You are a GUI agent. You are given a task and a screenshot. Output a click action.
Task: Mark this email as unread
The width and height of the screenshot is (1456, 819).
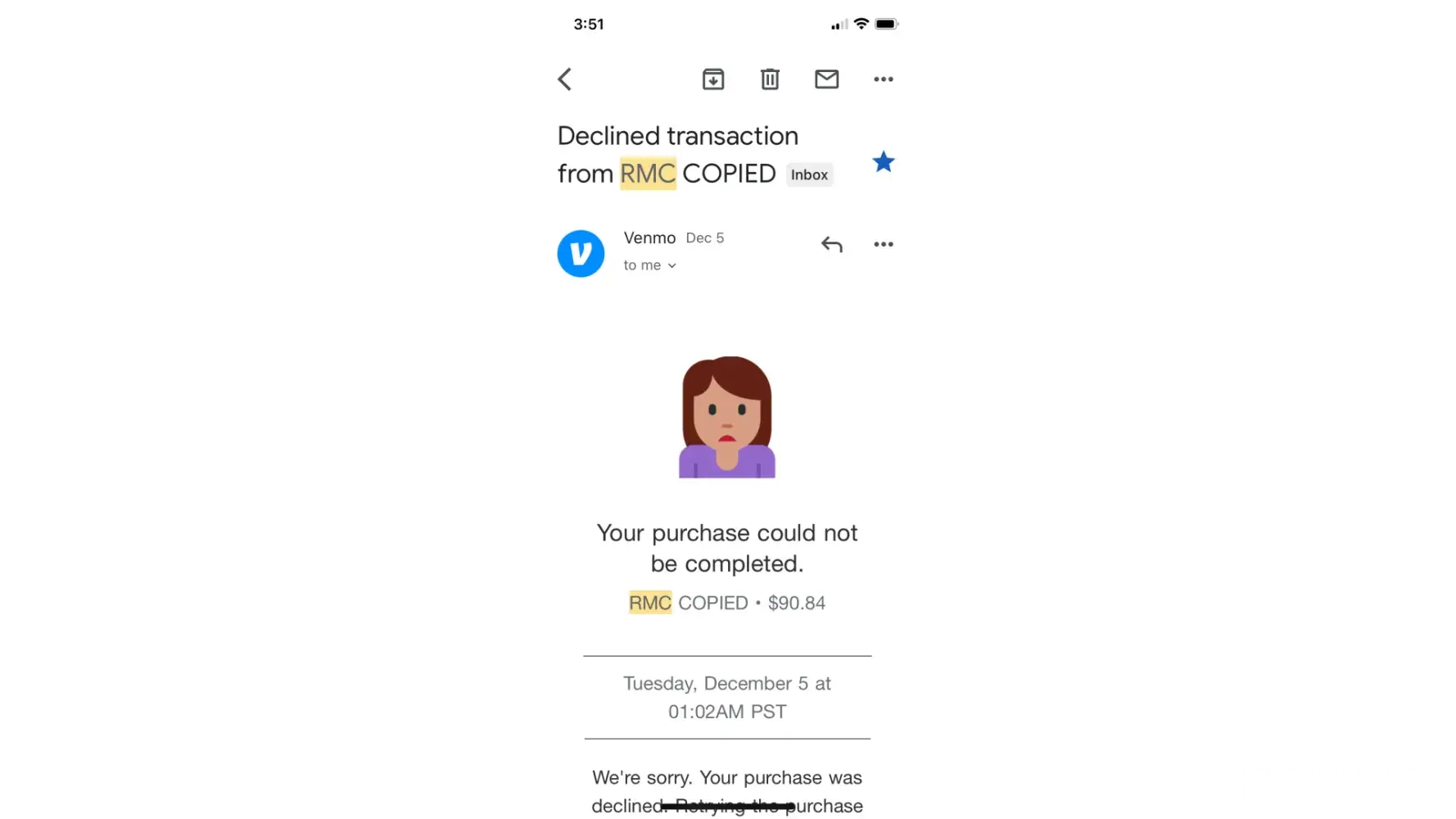pyautogui.click(x=826, y=79)
